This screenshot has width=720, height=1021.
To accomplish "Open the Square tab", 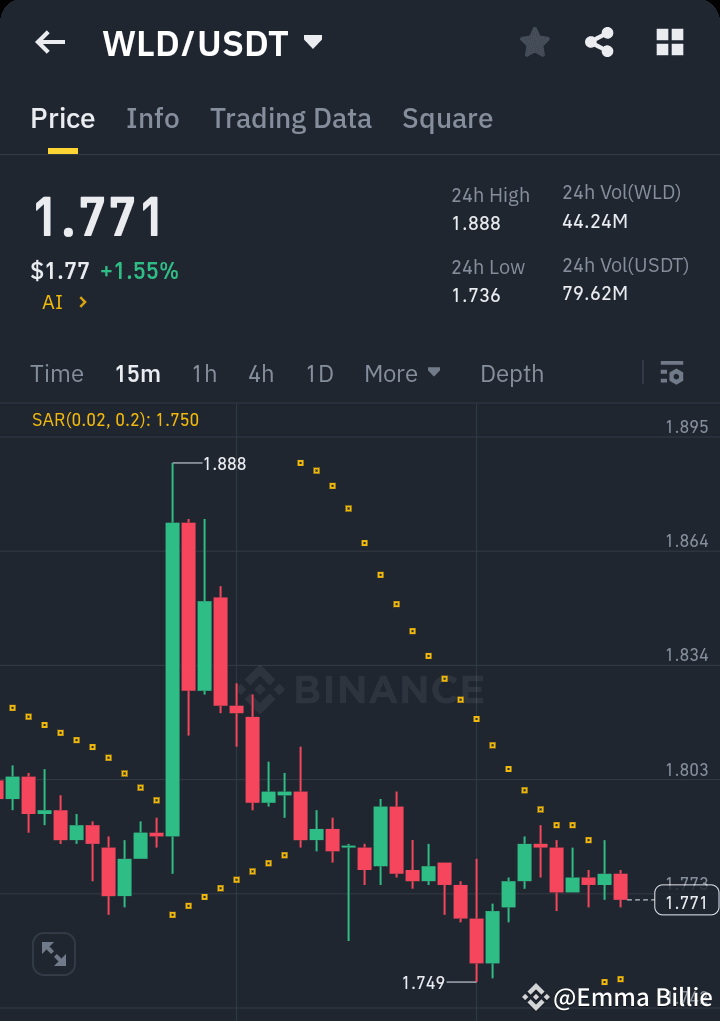I will 447,118.
